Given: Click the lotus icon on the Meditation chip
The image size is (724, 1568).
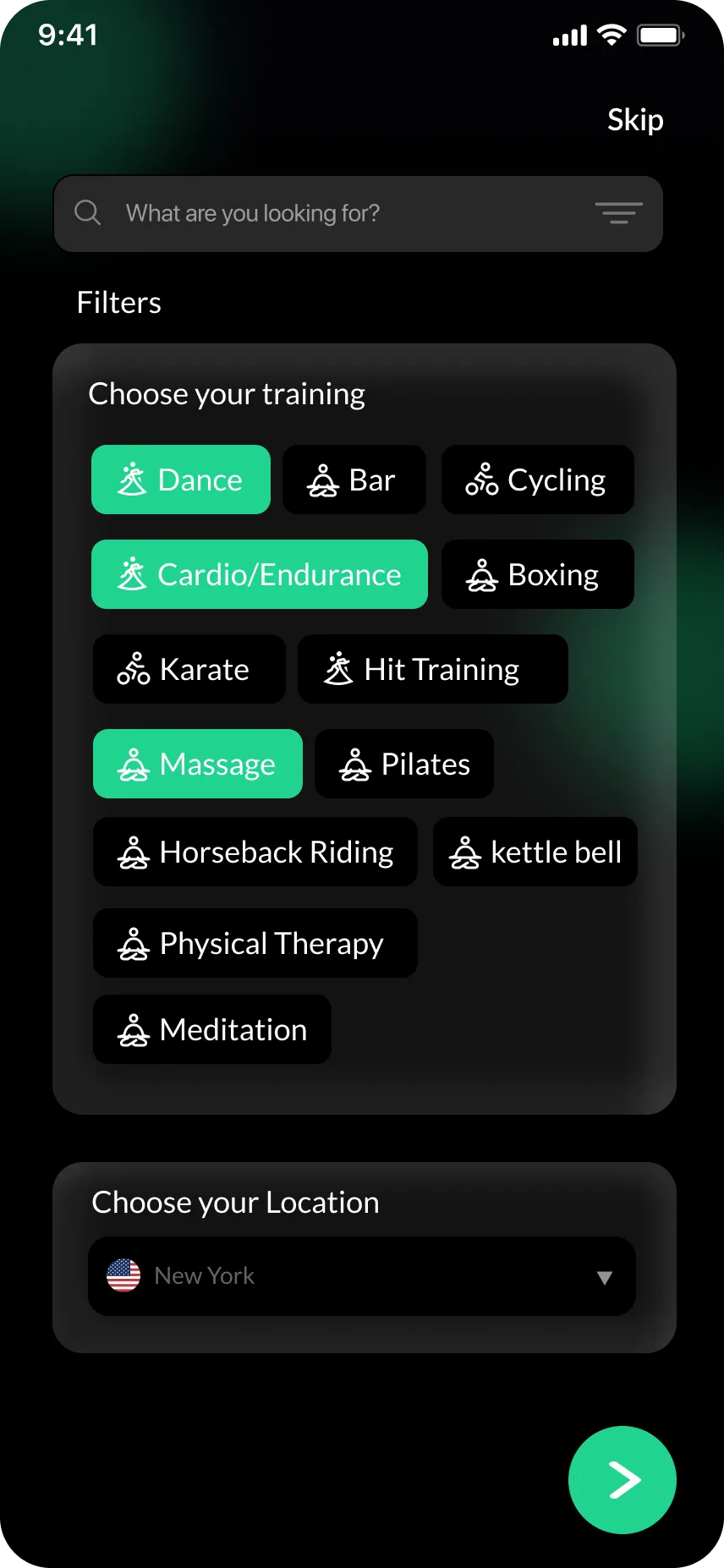Looking at the screenshot, I should pos(133,1029).
